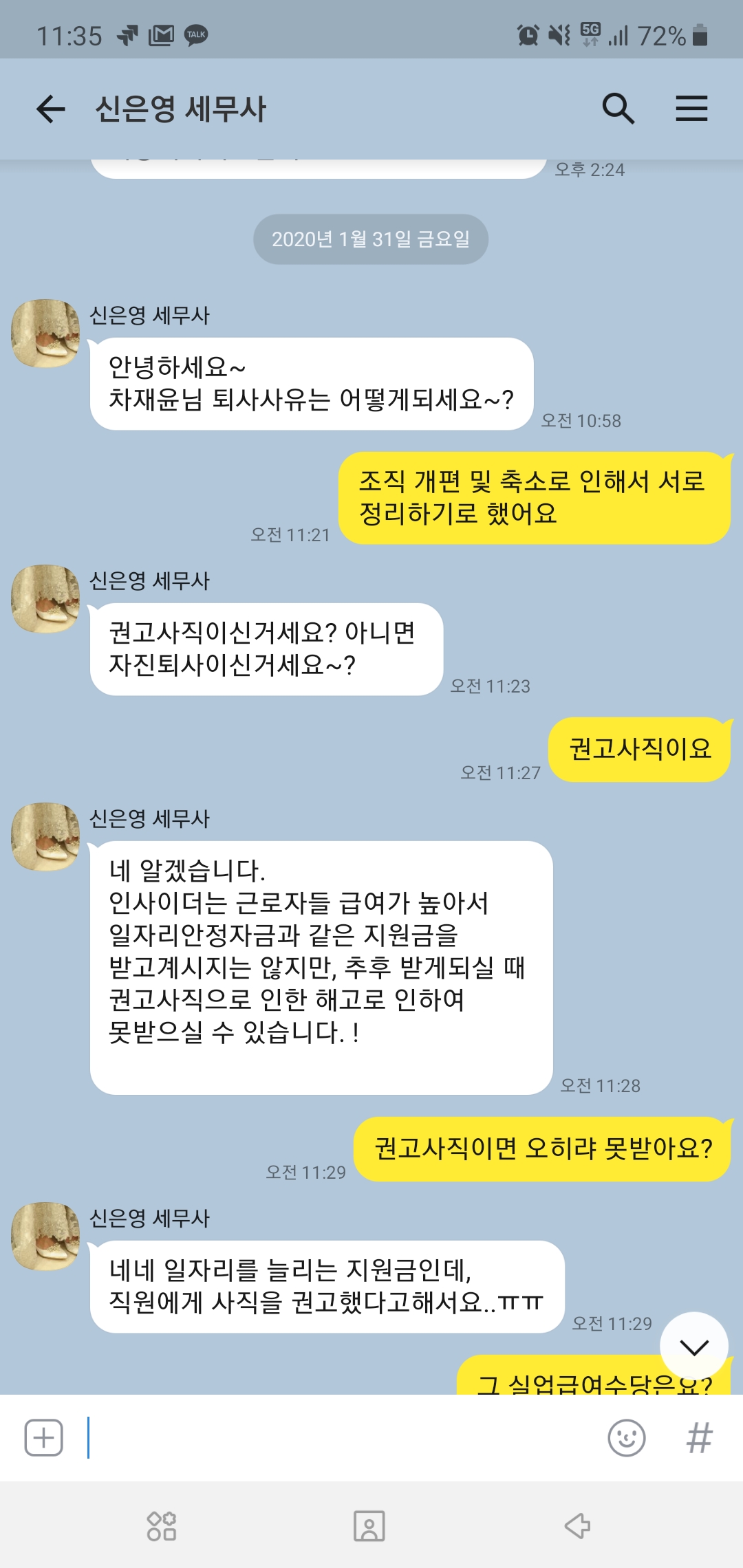The width and height of the screenshot is (743, 1568).
Task: Search within this chat conversation
Action: point(617,109)
